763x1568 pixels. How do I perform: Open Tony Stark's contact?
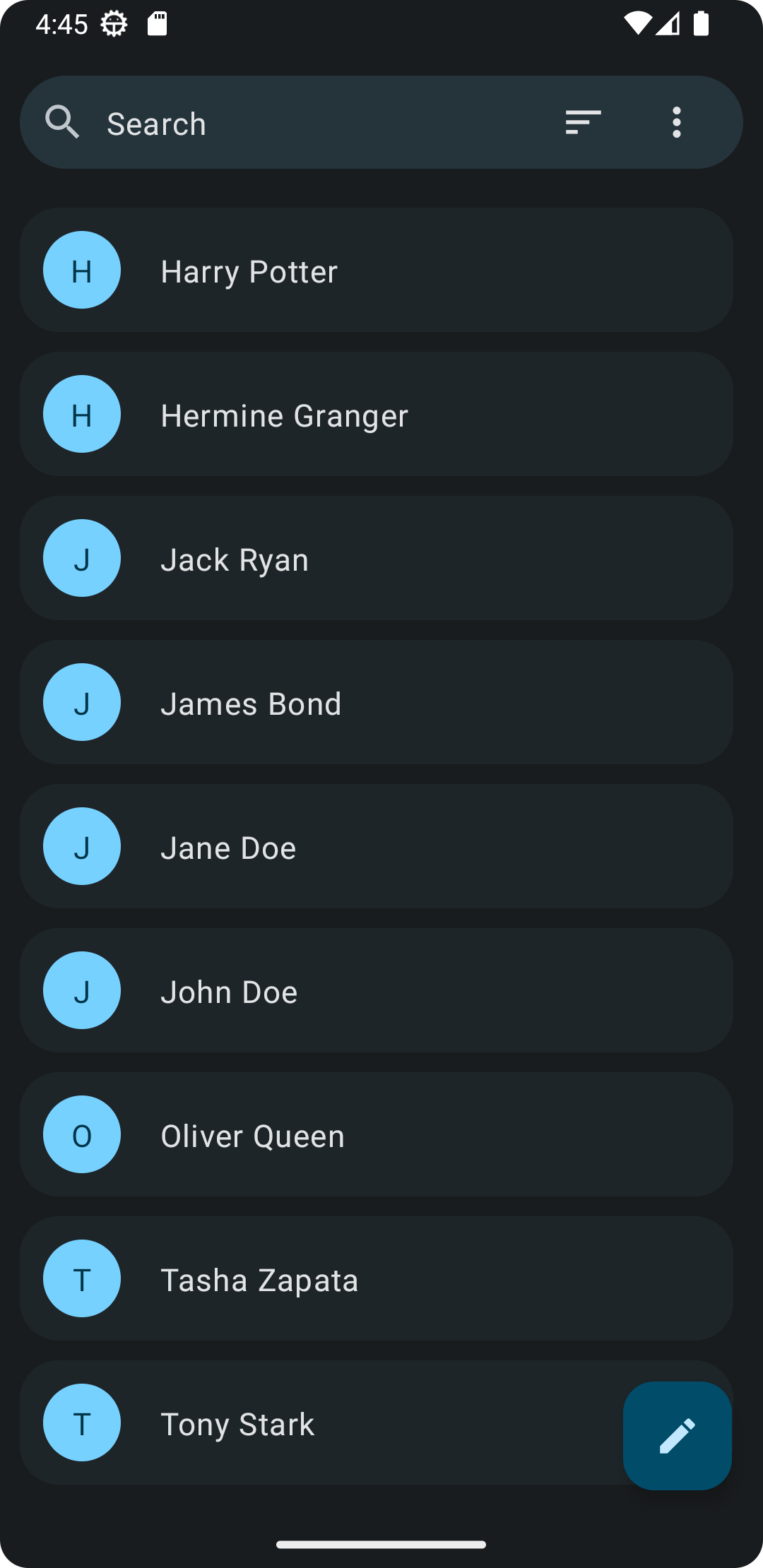318,1423
